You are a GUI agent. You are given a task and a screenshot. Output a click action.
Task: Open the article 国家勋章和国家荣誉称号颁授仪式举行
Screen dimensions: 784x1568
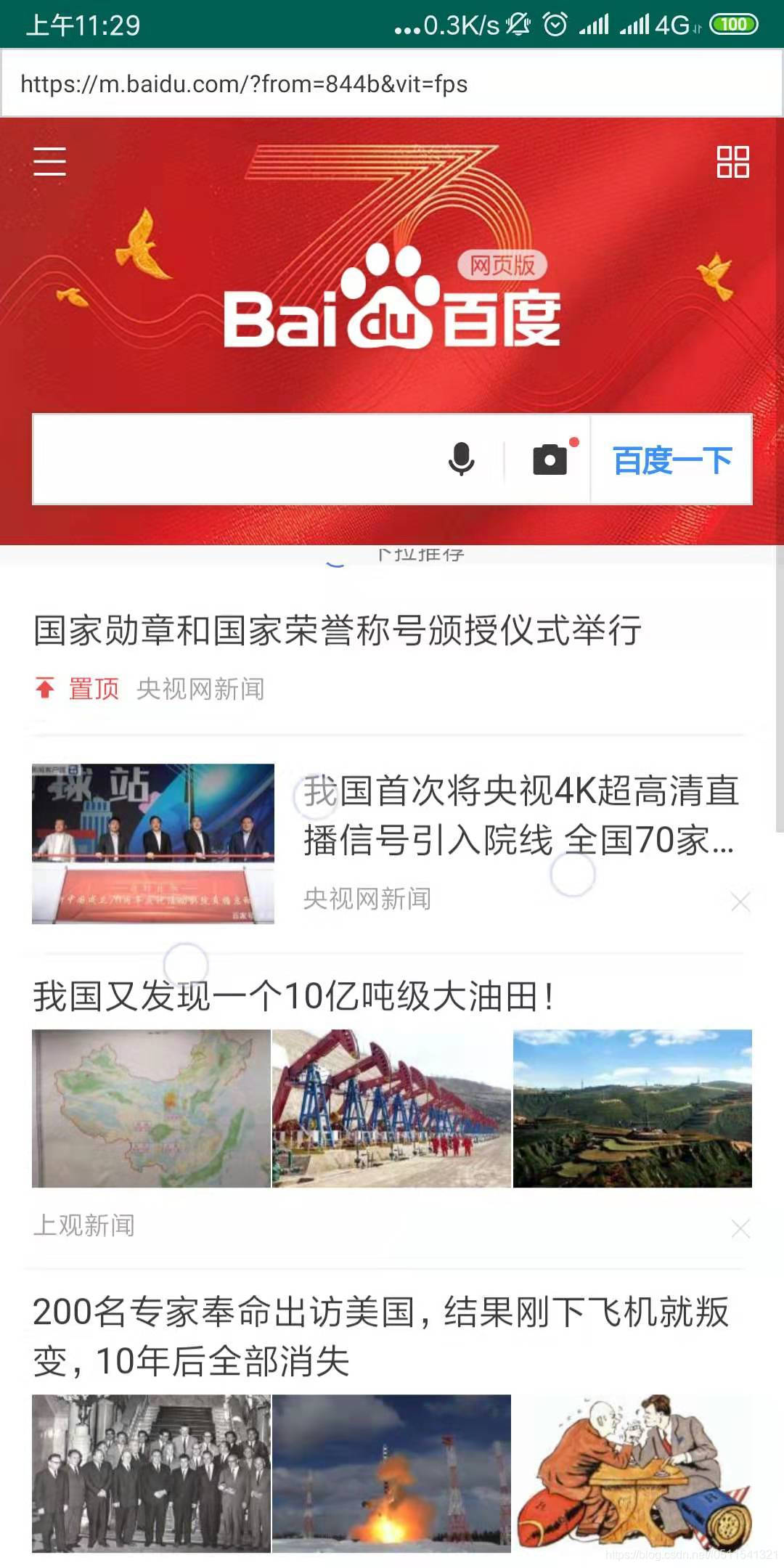338,630
